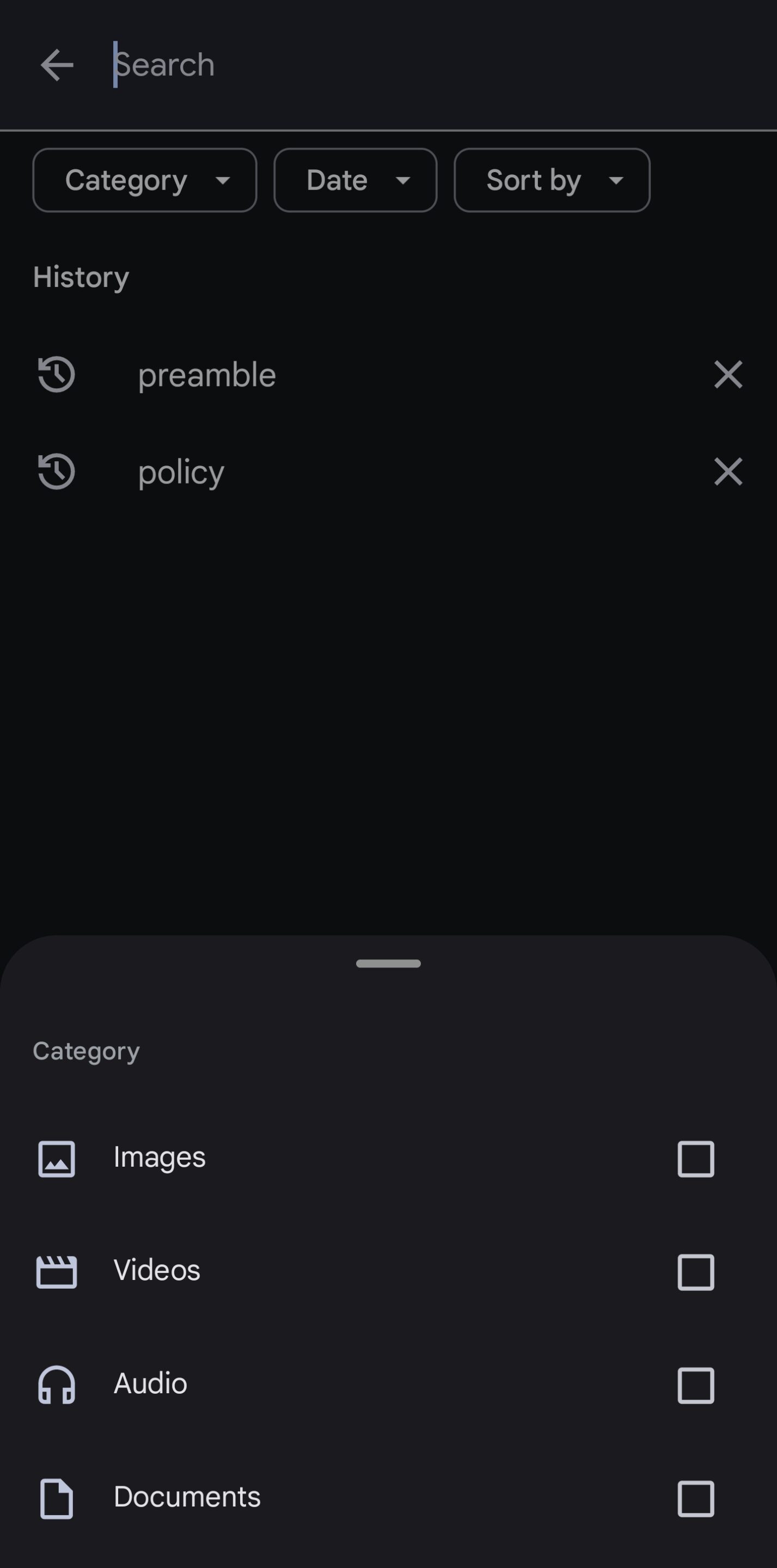Screen dimensions: 777x1568
Task: Remove preamble from search history
Action: click(x=729, y=375)
